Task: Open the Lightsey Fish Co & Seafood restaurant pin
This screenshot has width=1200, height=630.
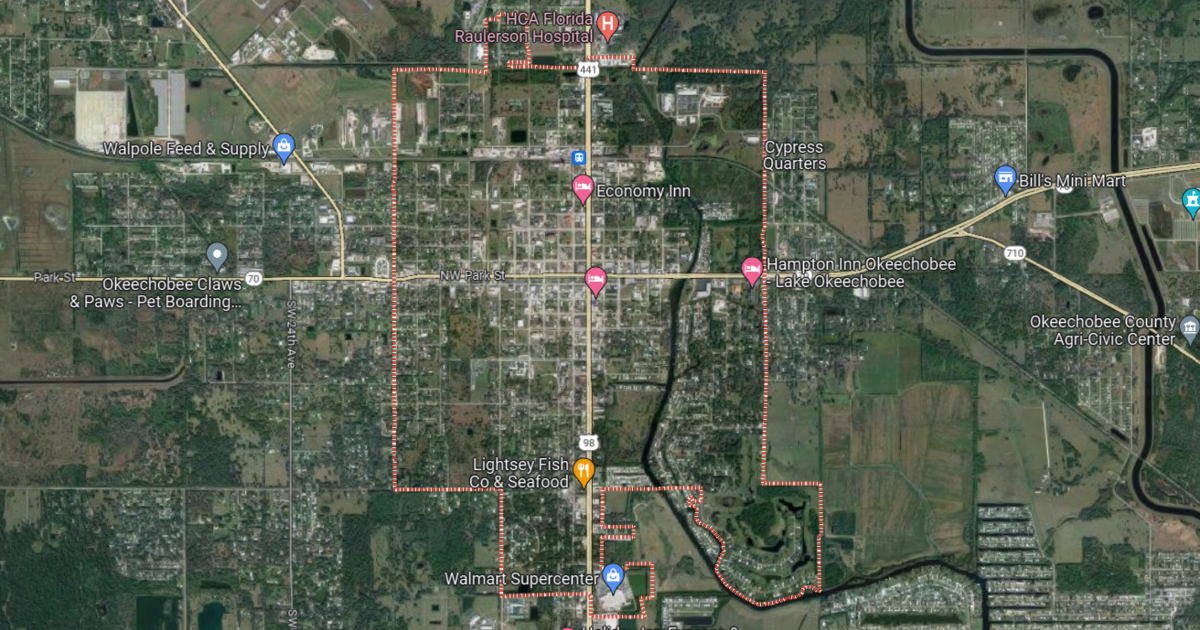Action: [584, 470]
